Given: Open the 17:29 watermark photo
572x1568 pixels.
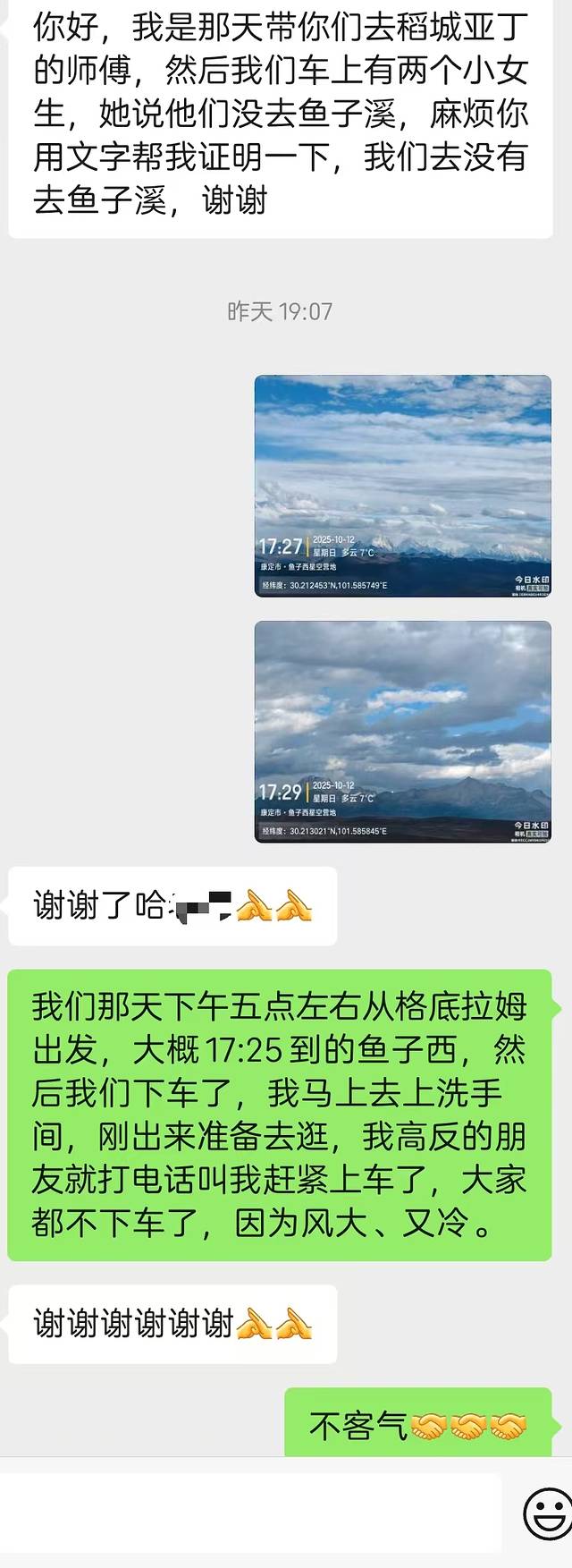Looking at the screenshot, I should pos(402,732).
